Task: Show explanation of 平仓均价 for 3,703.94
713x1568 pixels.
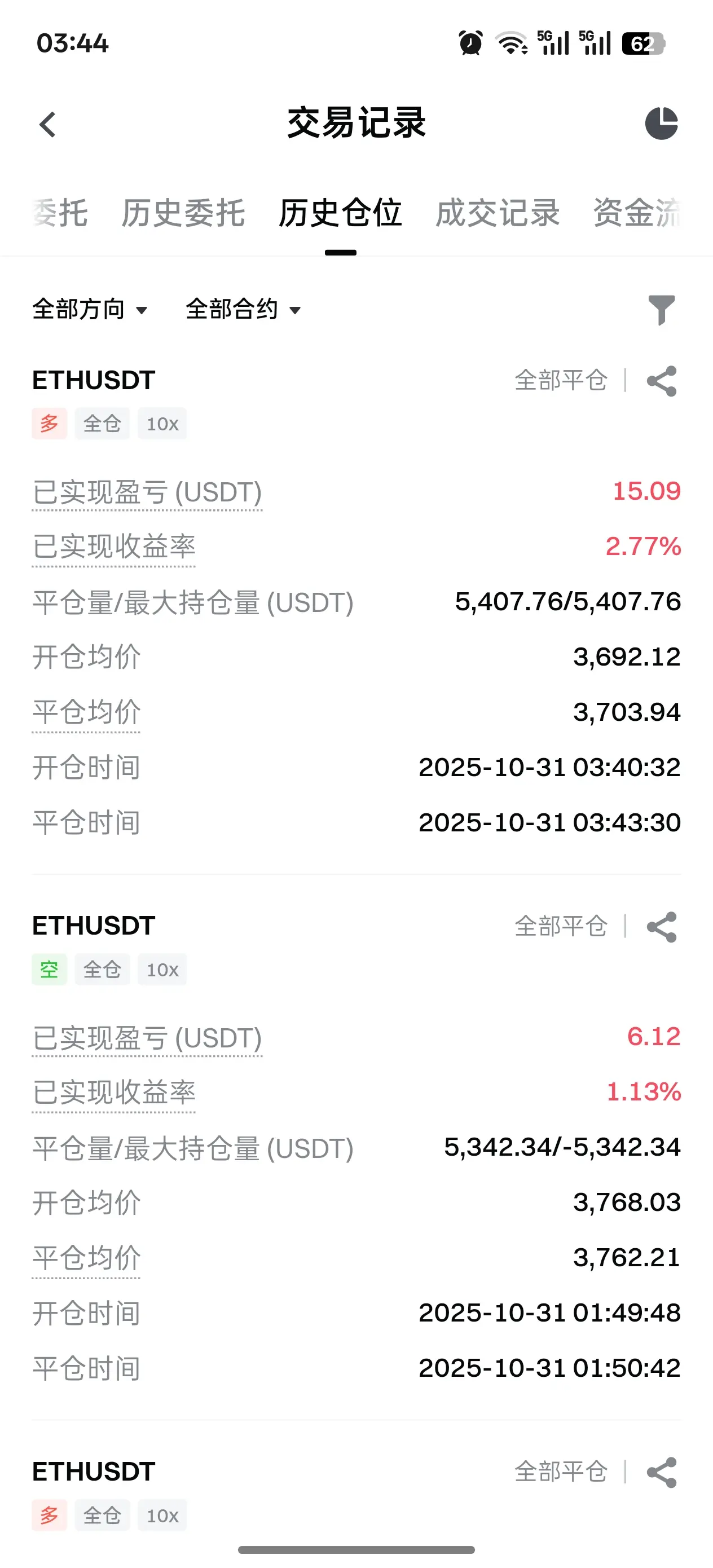Action: 86,712
